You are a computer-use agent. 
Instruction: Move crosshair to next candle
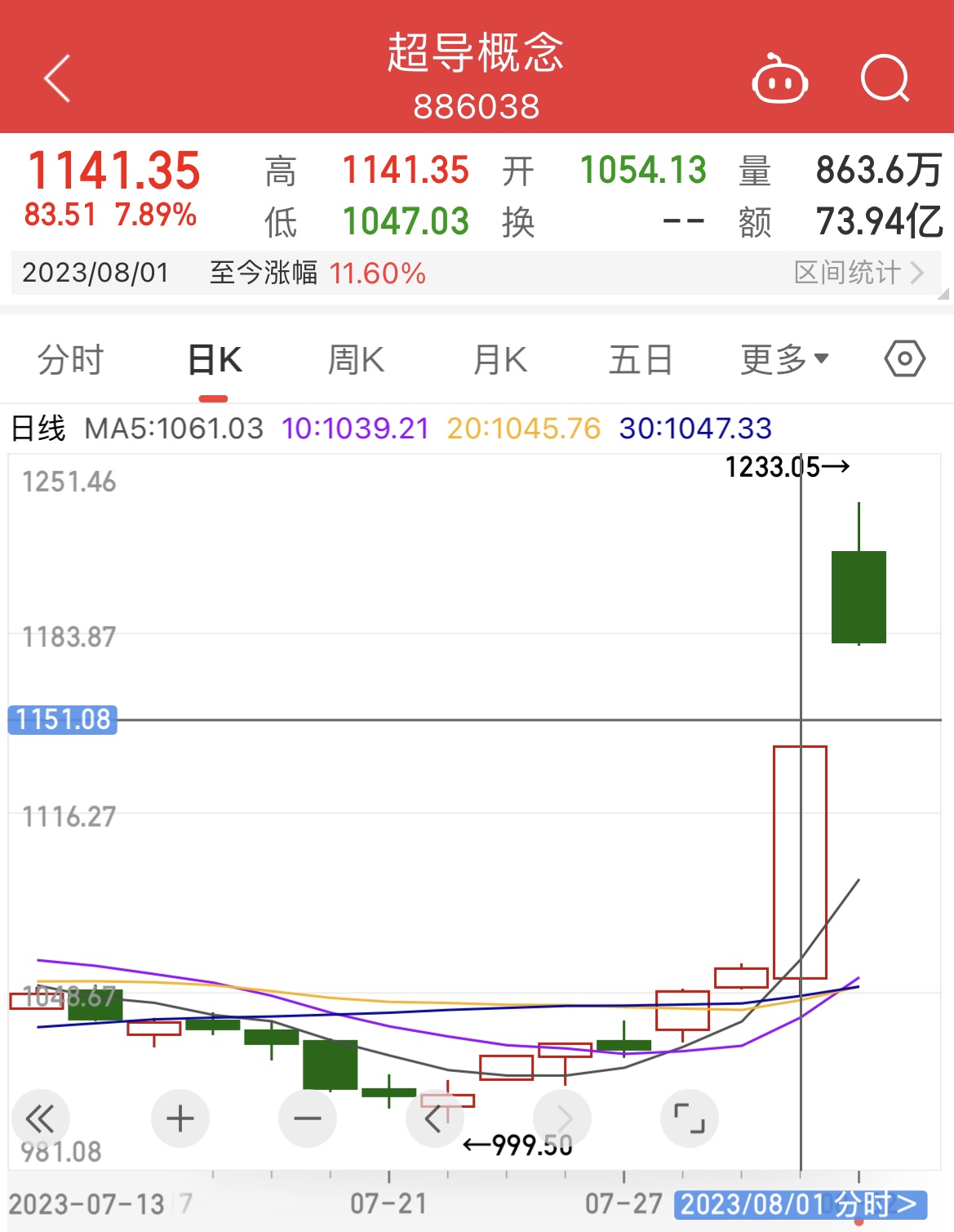coord(562,1119)
